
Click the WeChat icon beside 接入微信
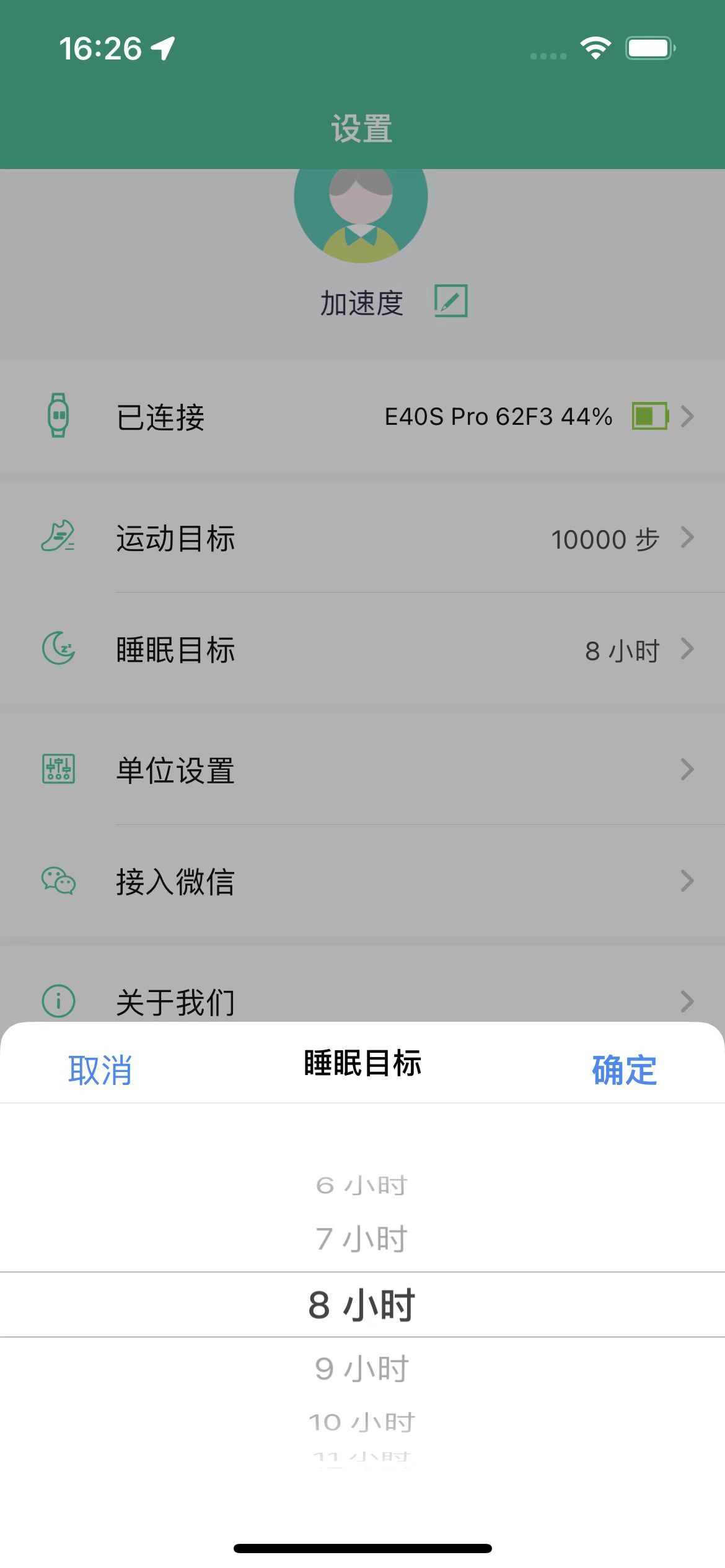click(58, 881)
